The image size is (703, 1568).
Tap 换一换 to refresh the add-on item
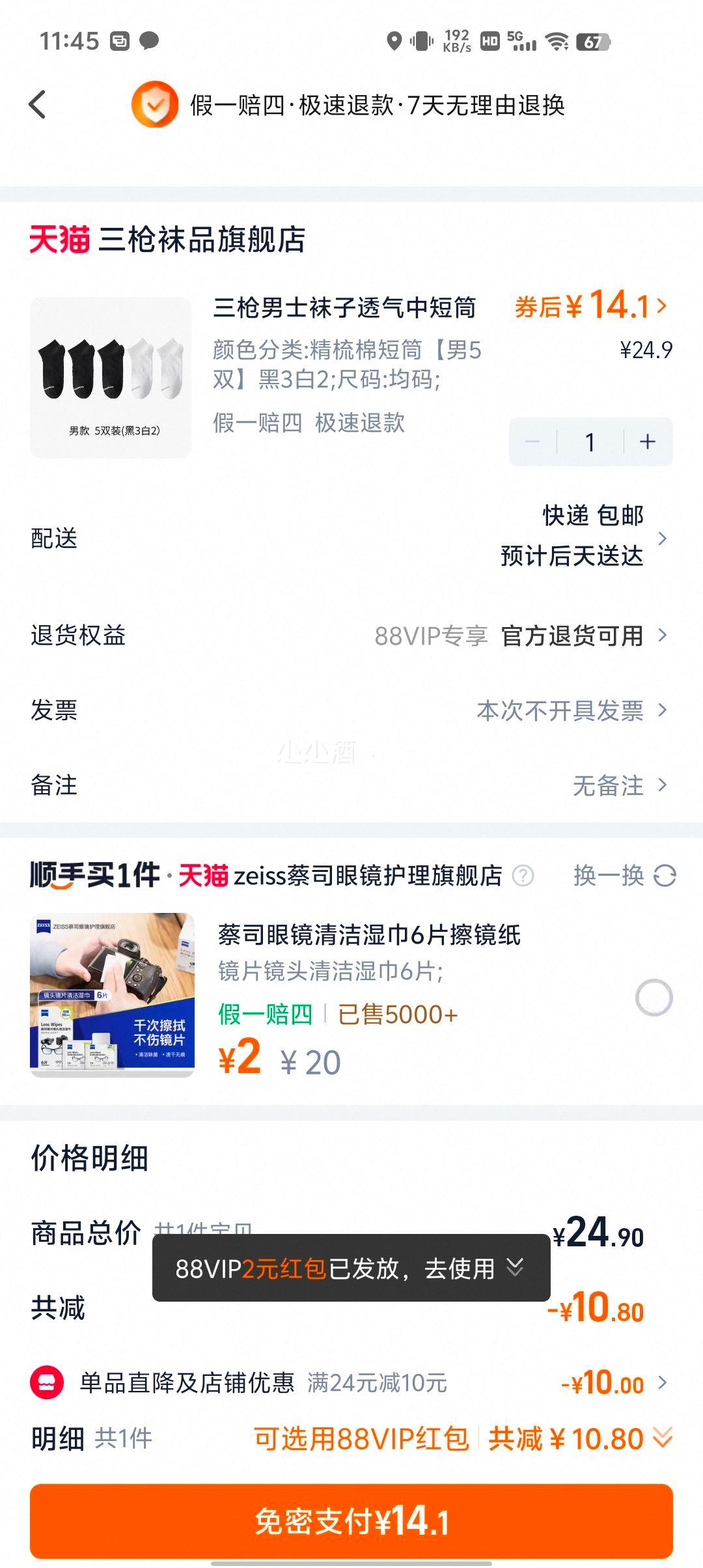click(624, 876)
